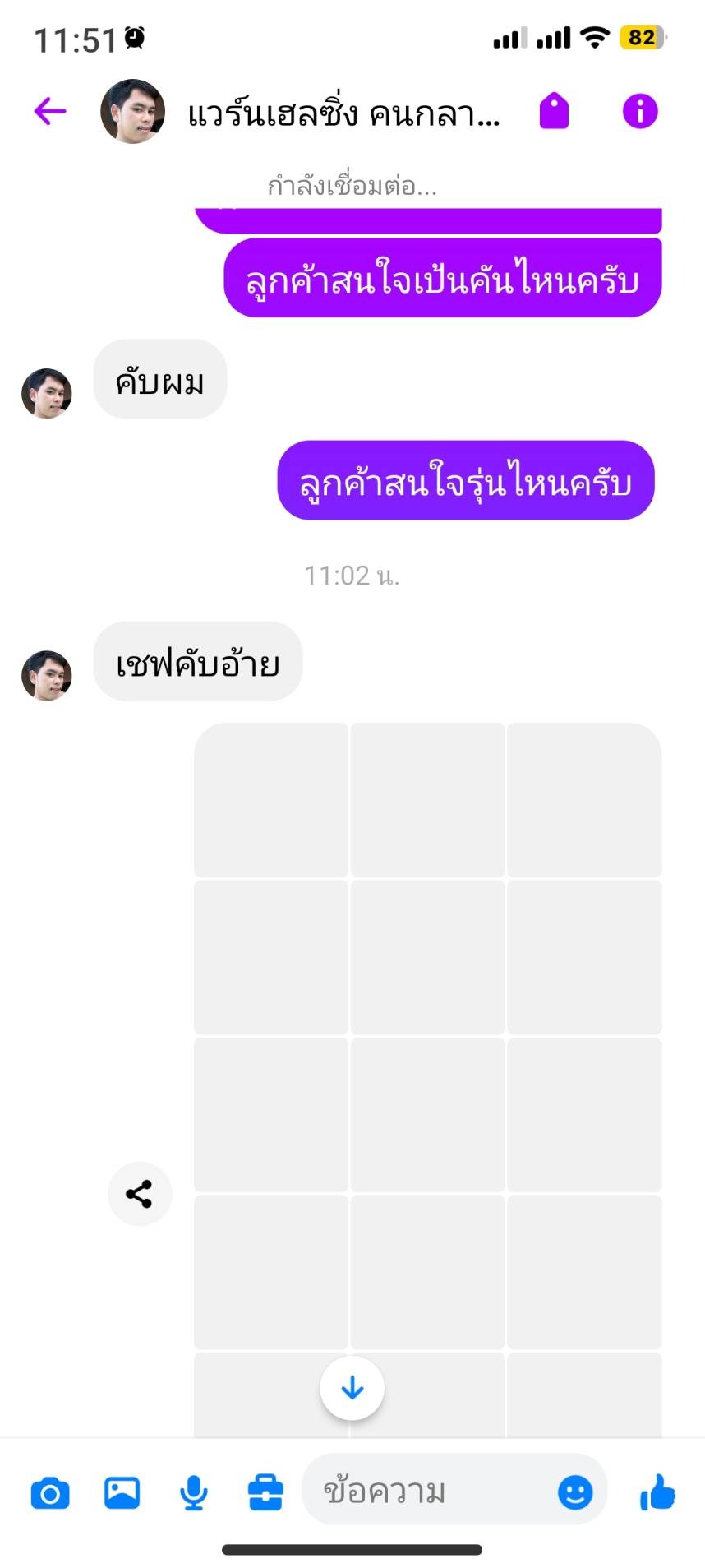Jump to latest messages with down arrow

[x=352, y=1388]
